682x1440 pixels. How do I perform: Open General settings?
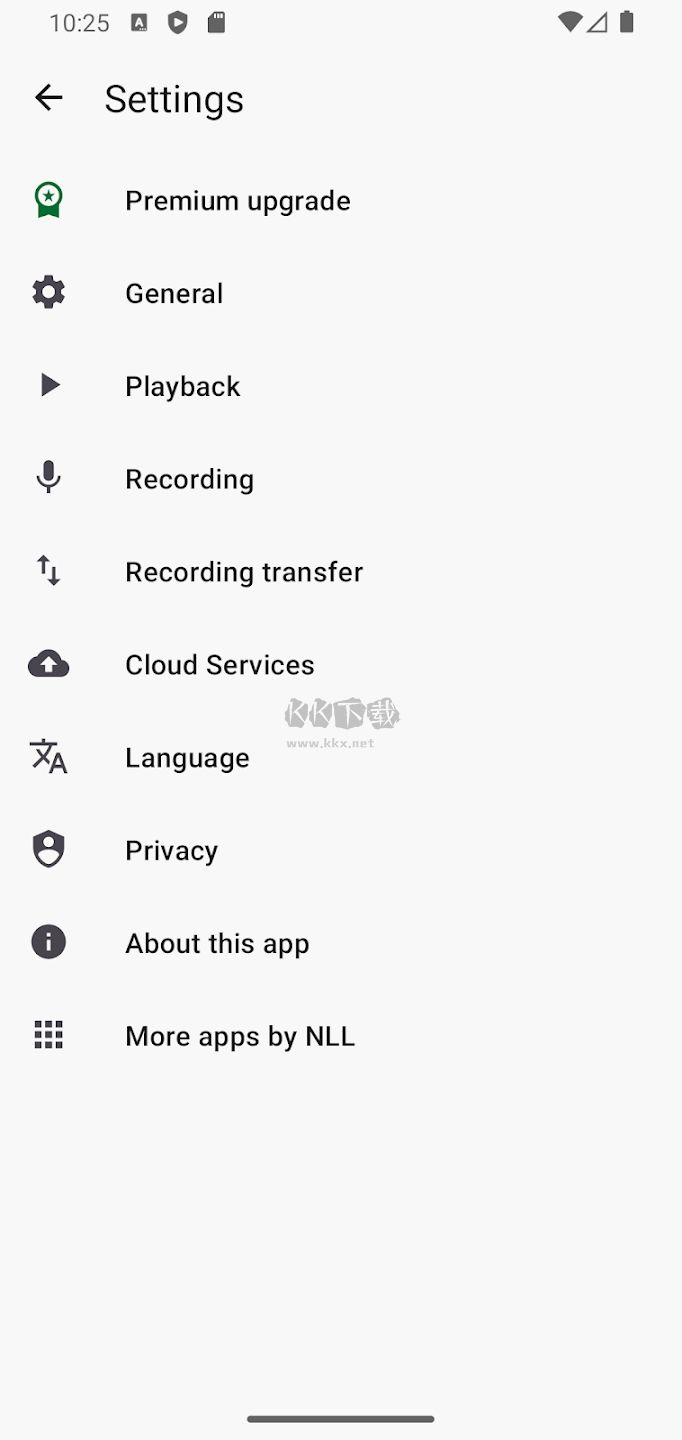point(341,293)
